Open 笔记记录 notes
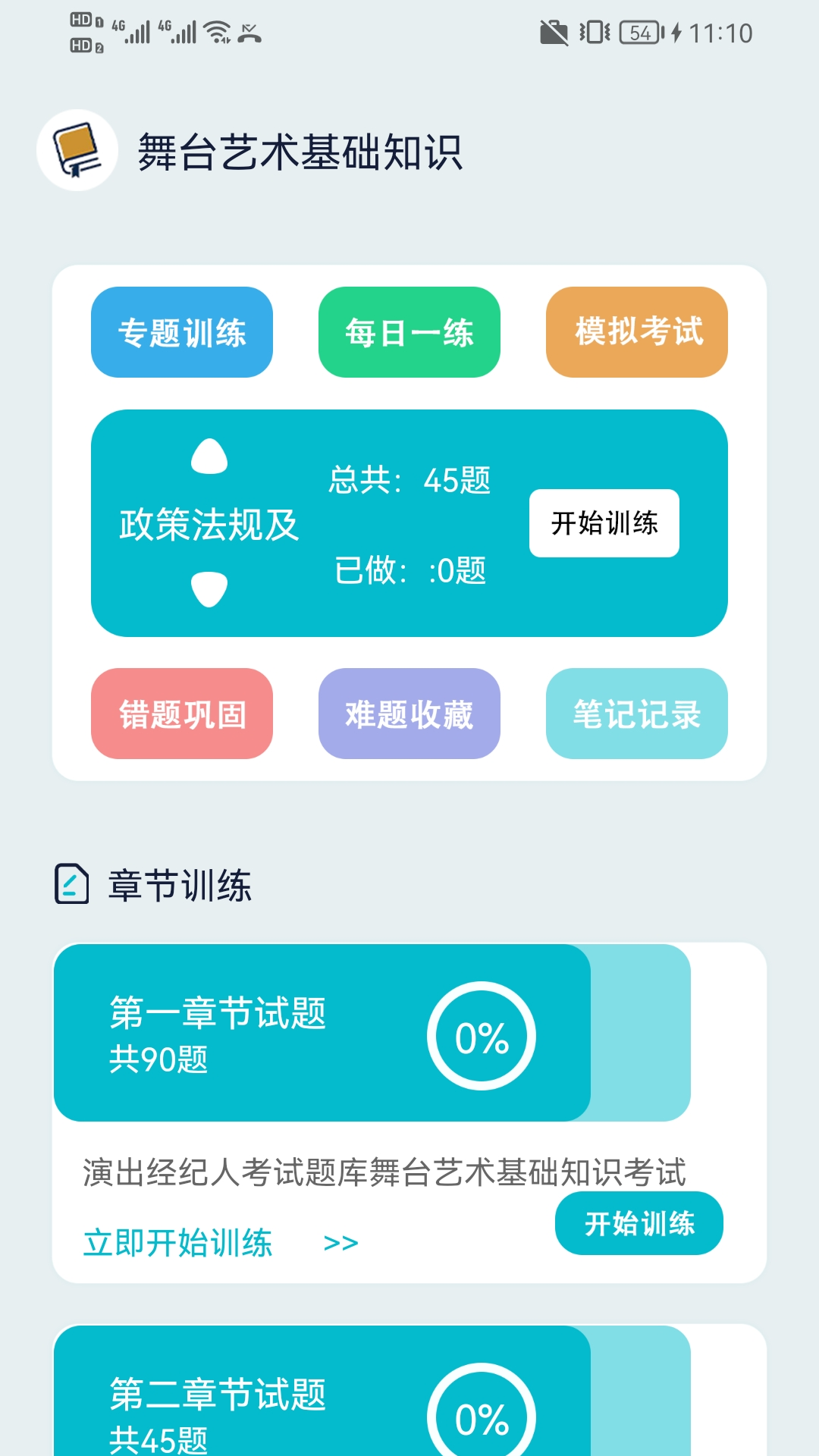The image size is (819, 1456). point(637,714)
